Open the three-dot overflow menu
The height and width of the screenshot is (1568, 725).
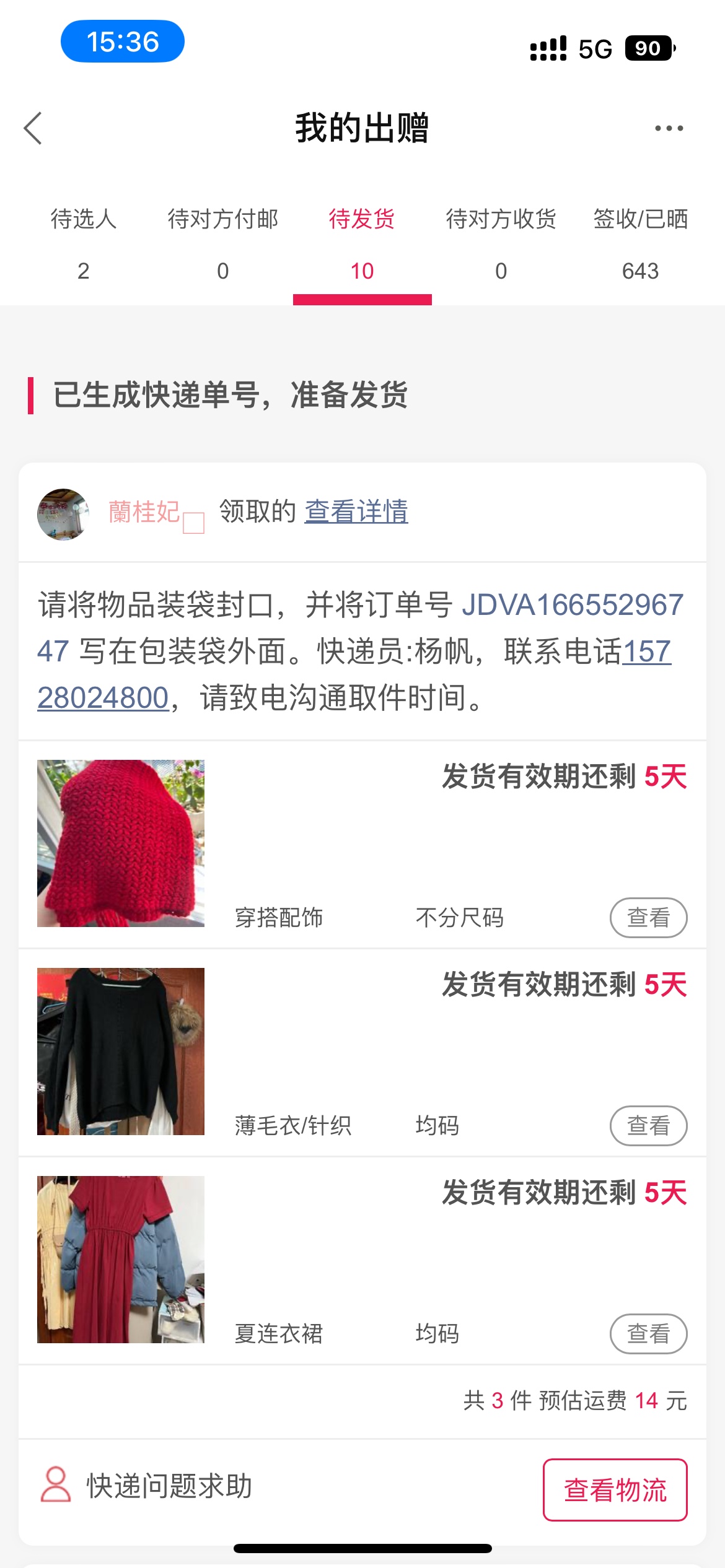(x=669, y=128)
